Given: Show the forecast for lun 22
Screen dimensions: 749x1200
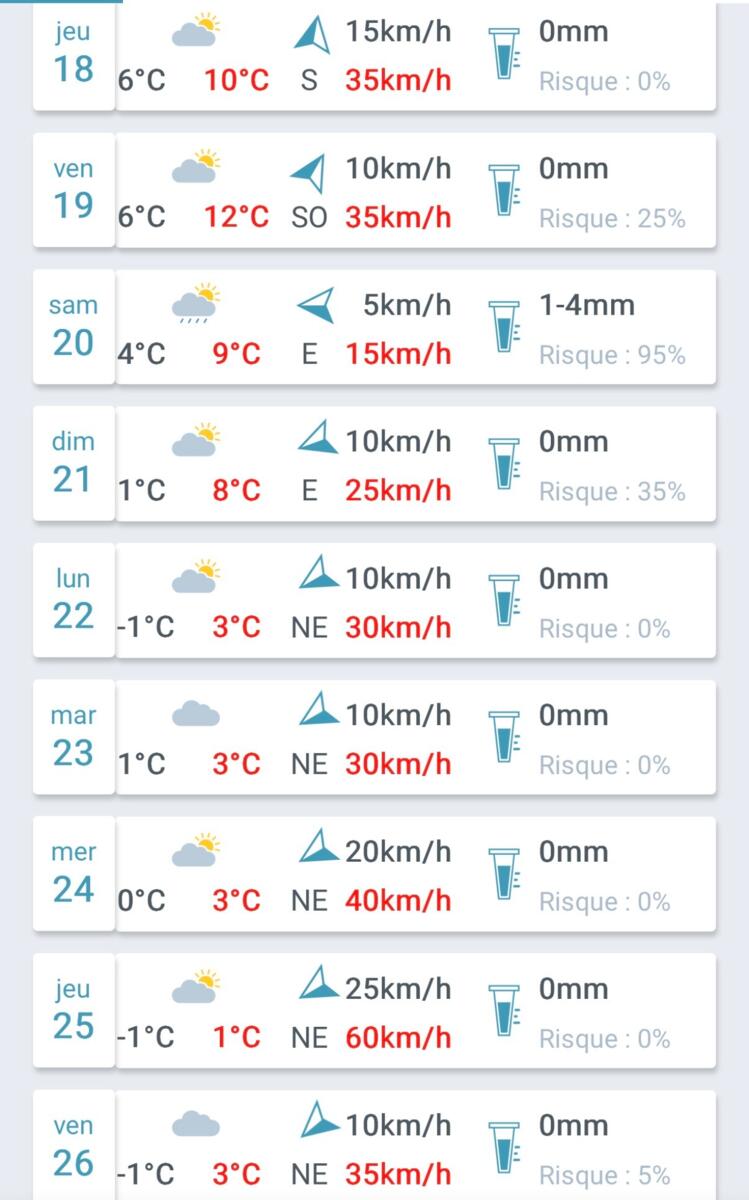Looking at the screenshot, I should [x=374, y=602].
